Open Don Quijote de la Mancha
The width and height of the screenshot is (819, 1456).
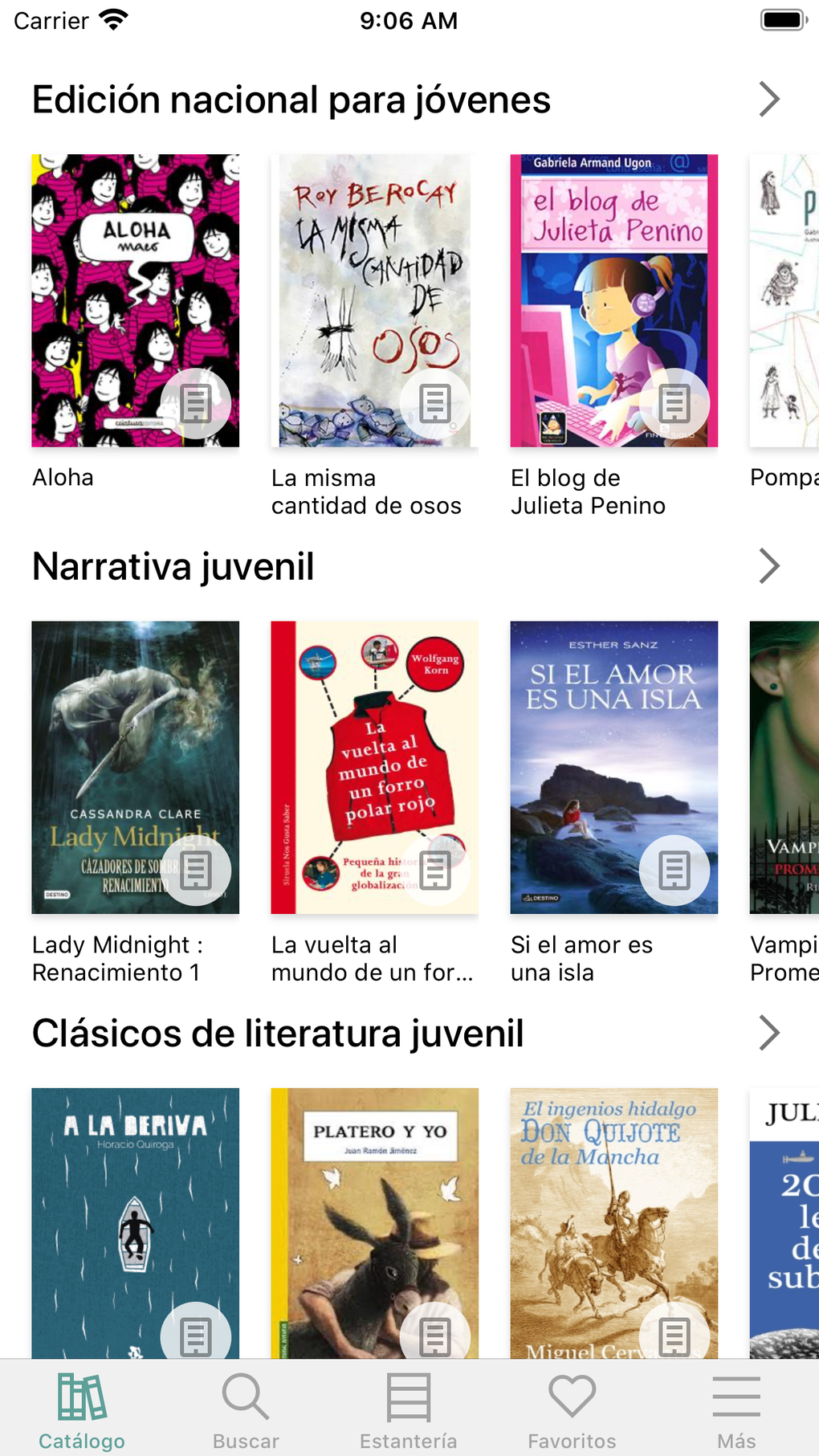point(613,1221)
